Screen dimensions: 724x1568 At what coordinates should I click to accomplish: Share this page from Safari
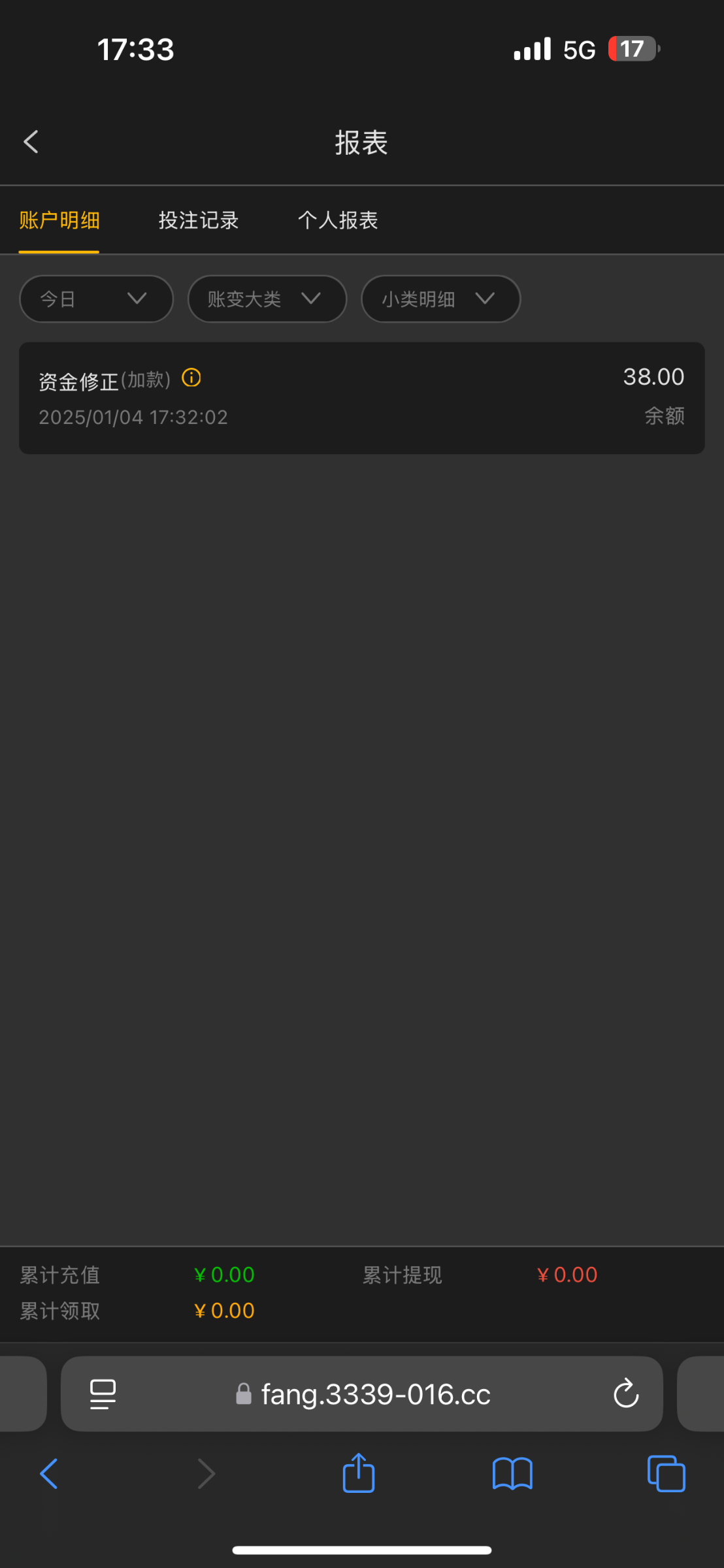click(x=359, y=1473)
